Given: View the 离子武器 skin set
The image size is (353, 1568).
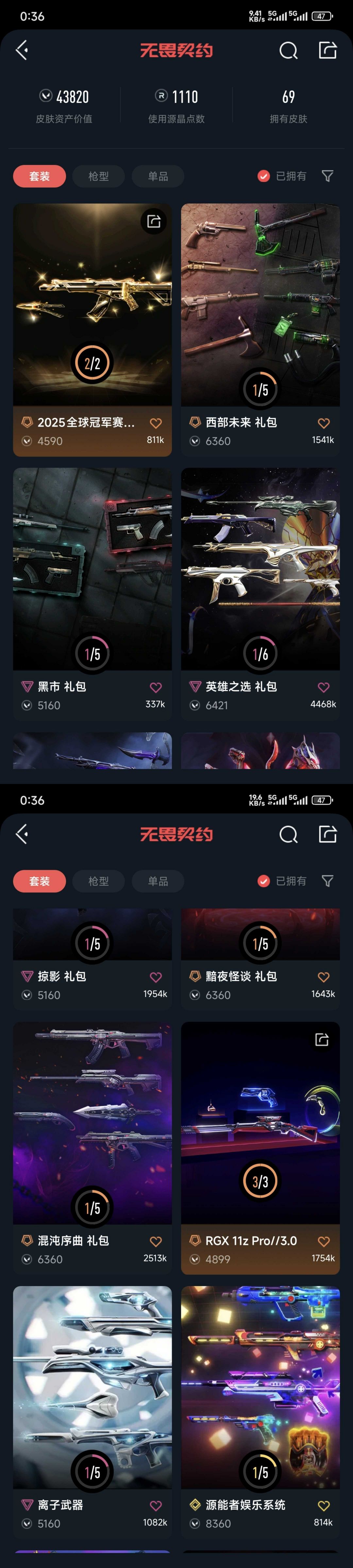Looking at the screenshot, I should pos(92,1388).
